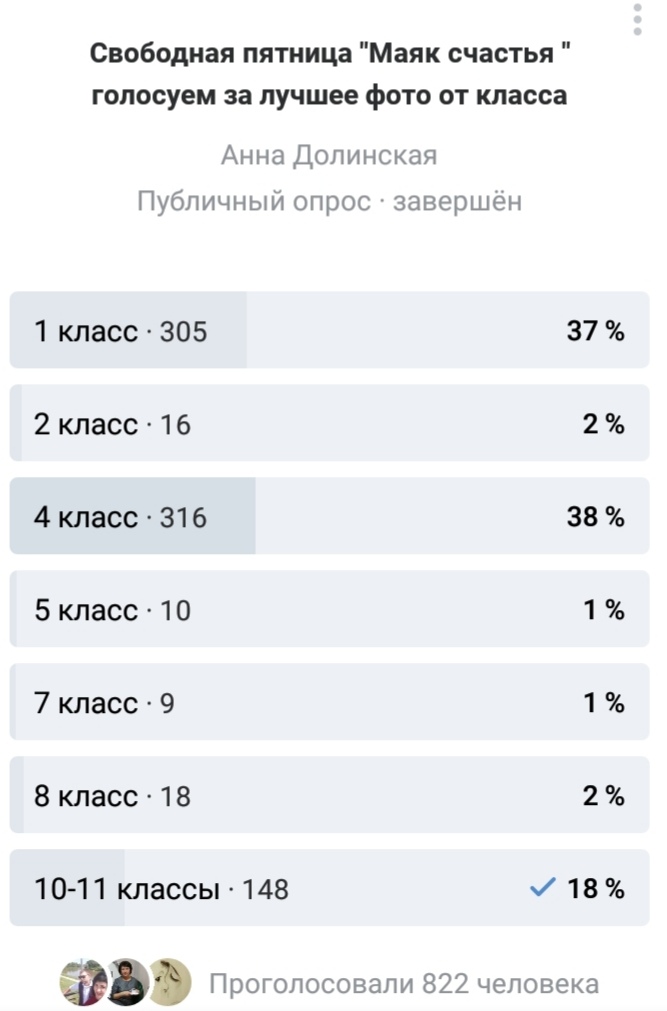Open the poll's three-dot overflow menu
The image size is (667, 1011).
637,19
